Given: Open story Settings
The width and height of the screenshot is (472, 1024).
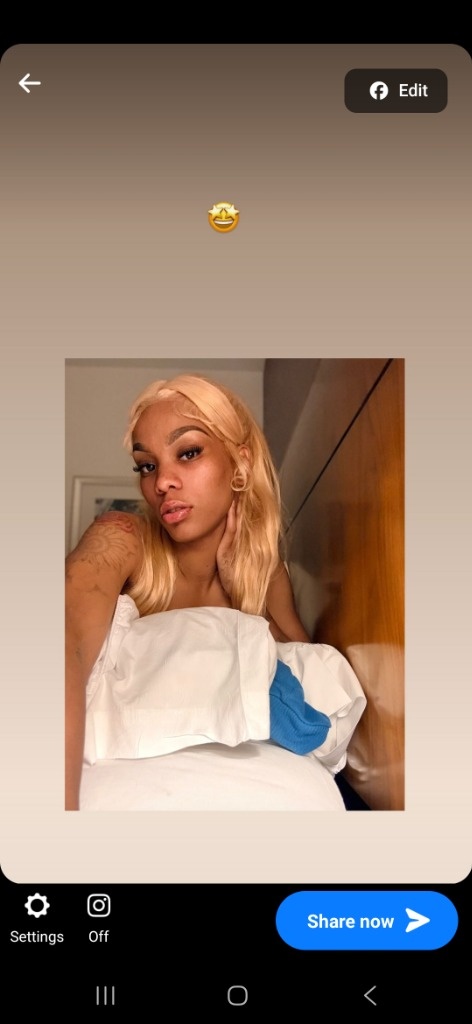Looking at the screenshot, I should (x=37, y=918).
